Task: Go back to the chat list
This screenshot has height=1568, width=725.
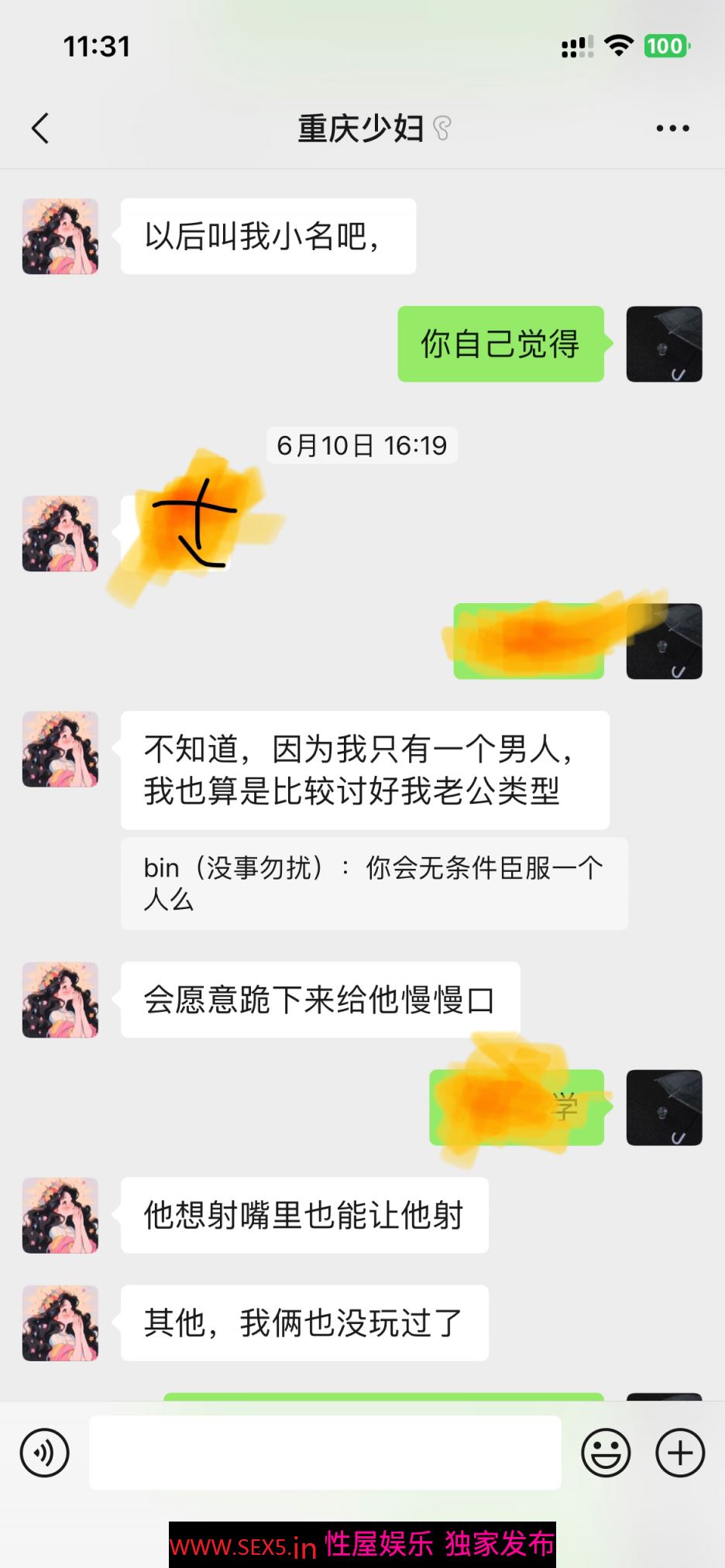Action: tap(40, 129)
